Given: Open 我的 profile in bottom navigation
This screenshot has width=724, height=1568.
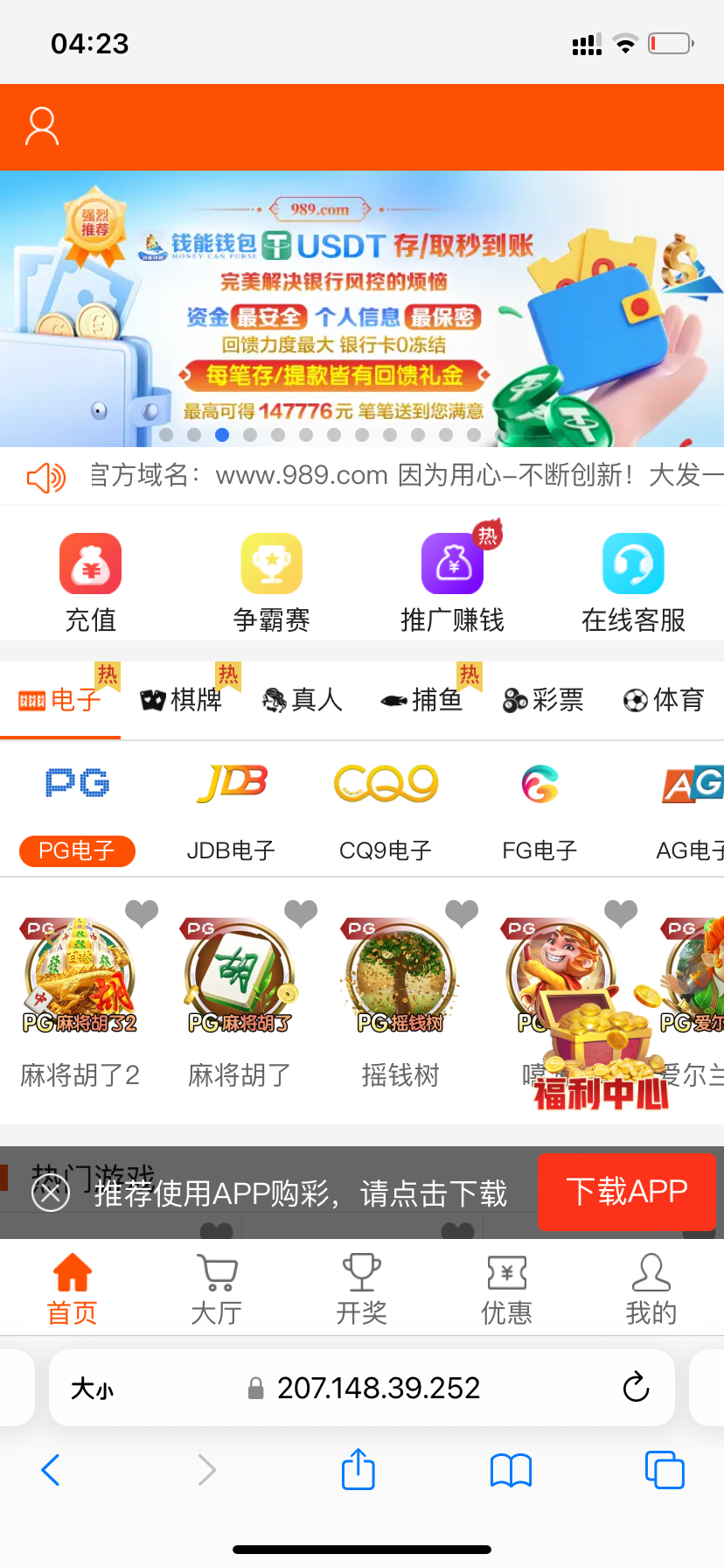Looking at the screenshot, I should [x=651, y=1286].
